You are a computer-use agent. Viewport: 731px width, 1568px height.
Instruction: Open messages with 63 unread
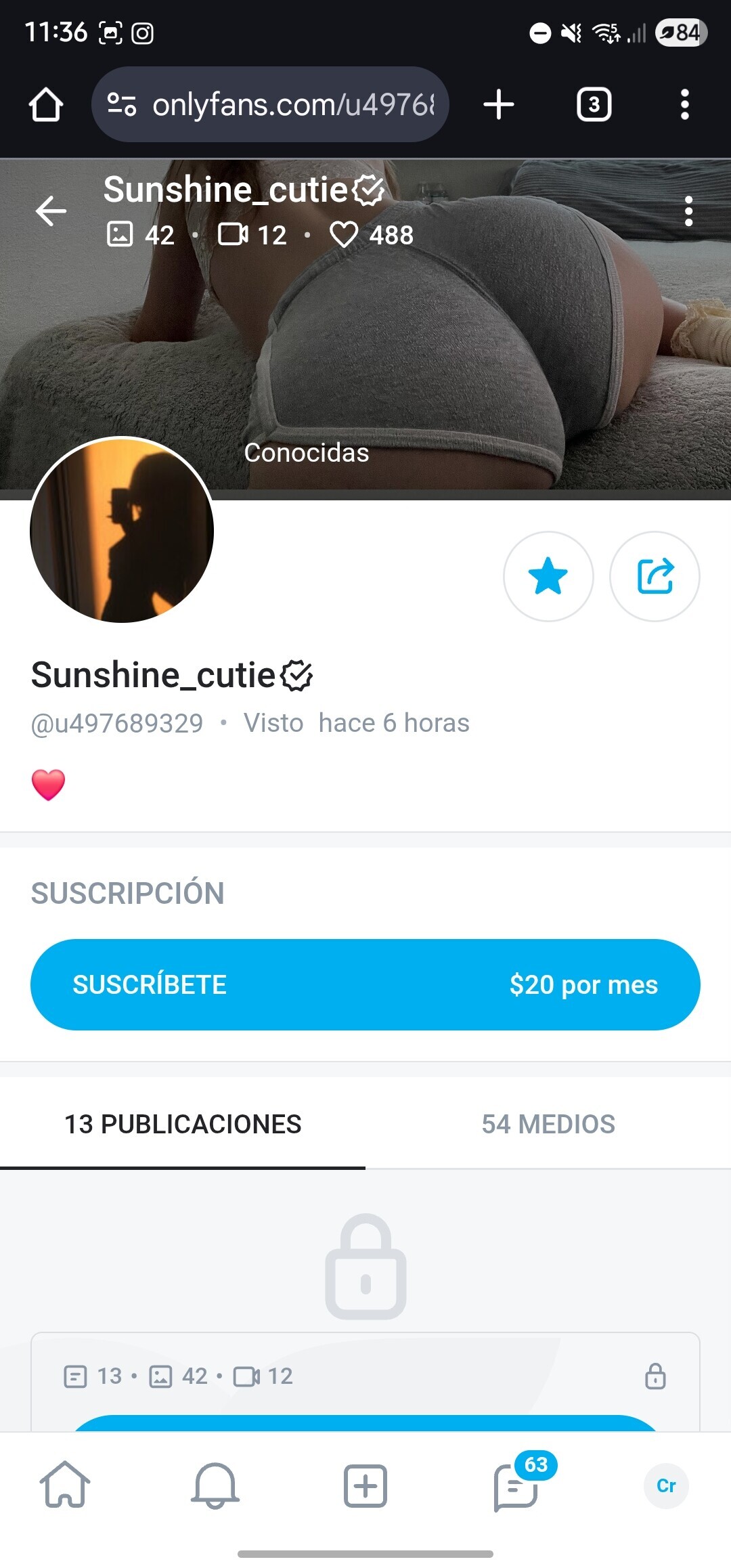[516, 1485]
